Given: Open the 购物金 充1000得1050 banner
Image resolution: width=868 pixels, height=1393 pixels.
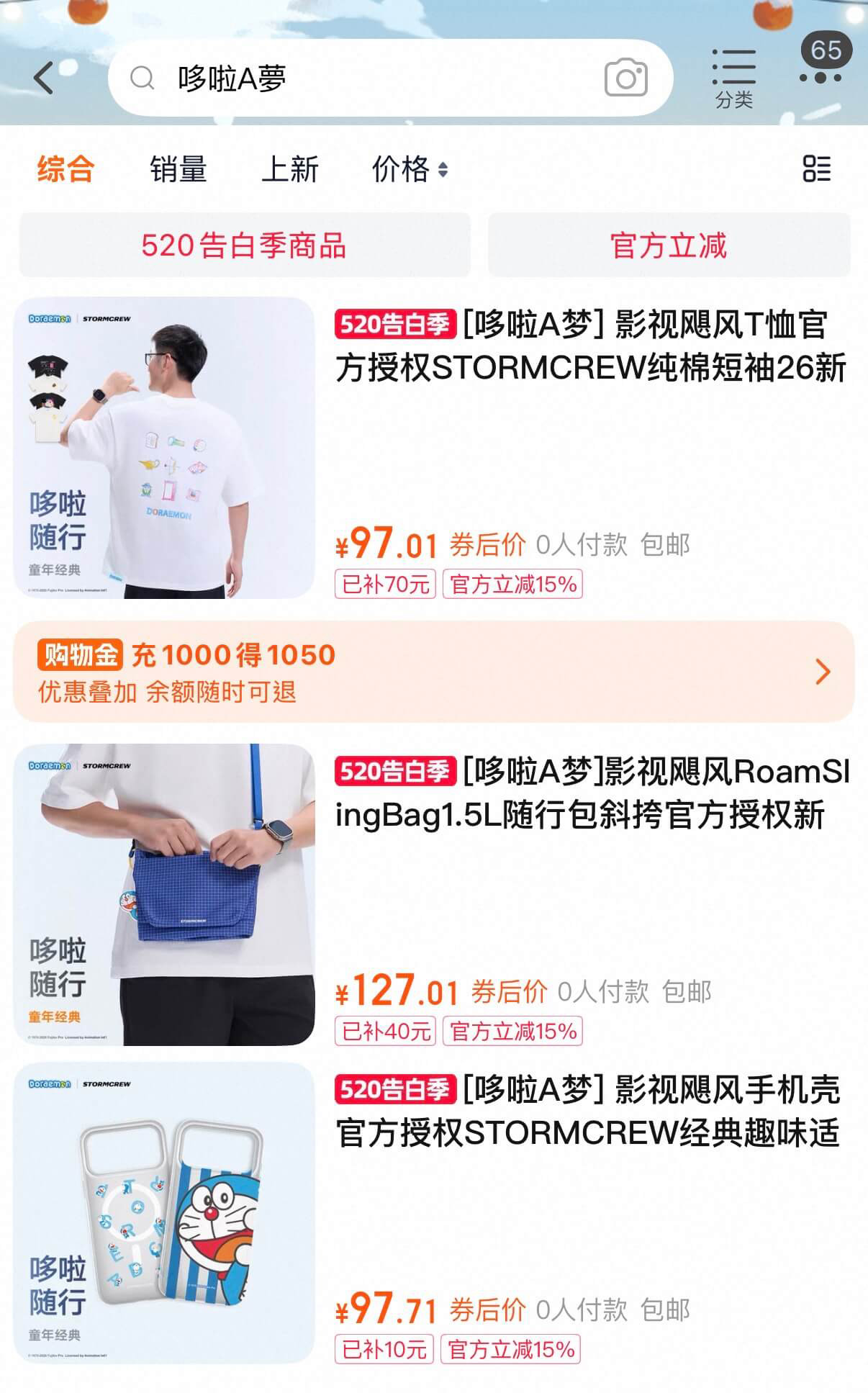Looking at the screenshot, I should pyautogui.click(x=434, y=672).
